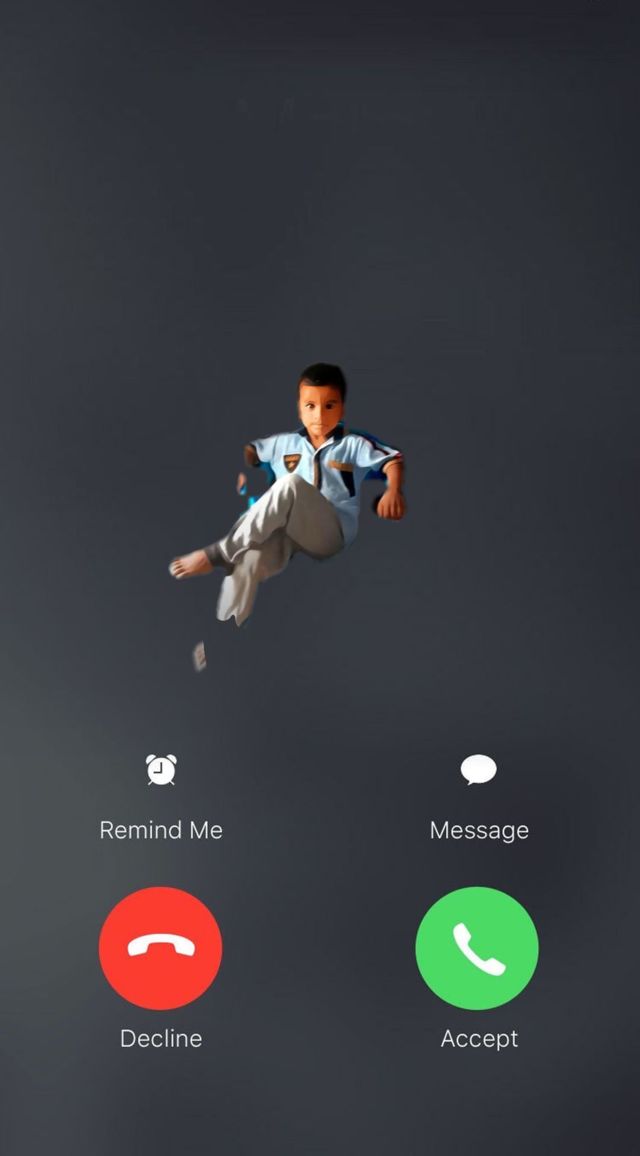
Task: Accept the incoming call
Action: [x=477, y=948]
